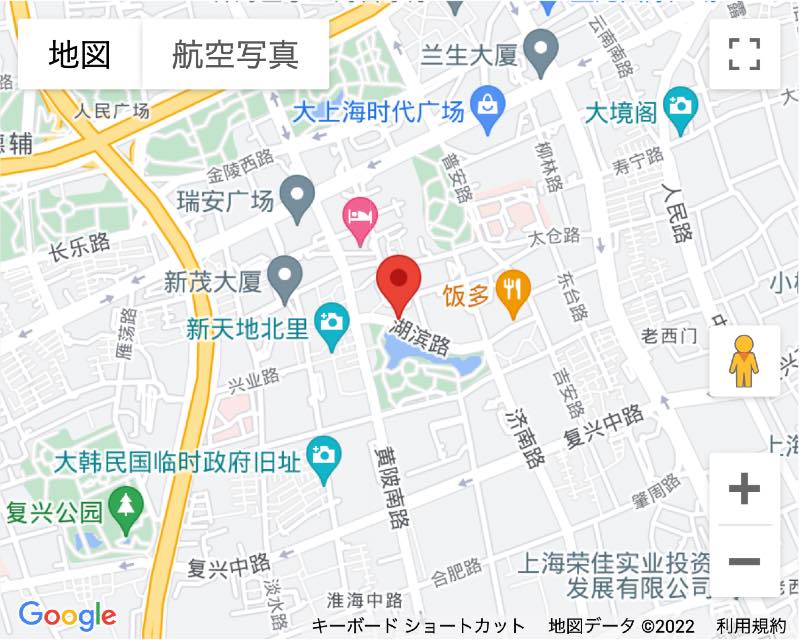The width and height of the screenshot is (800, 640).
Task: Open the 利用規約 terms link
Action: point(751,627)
